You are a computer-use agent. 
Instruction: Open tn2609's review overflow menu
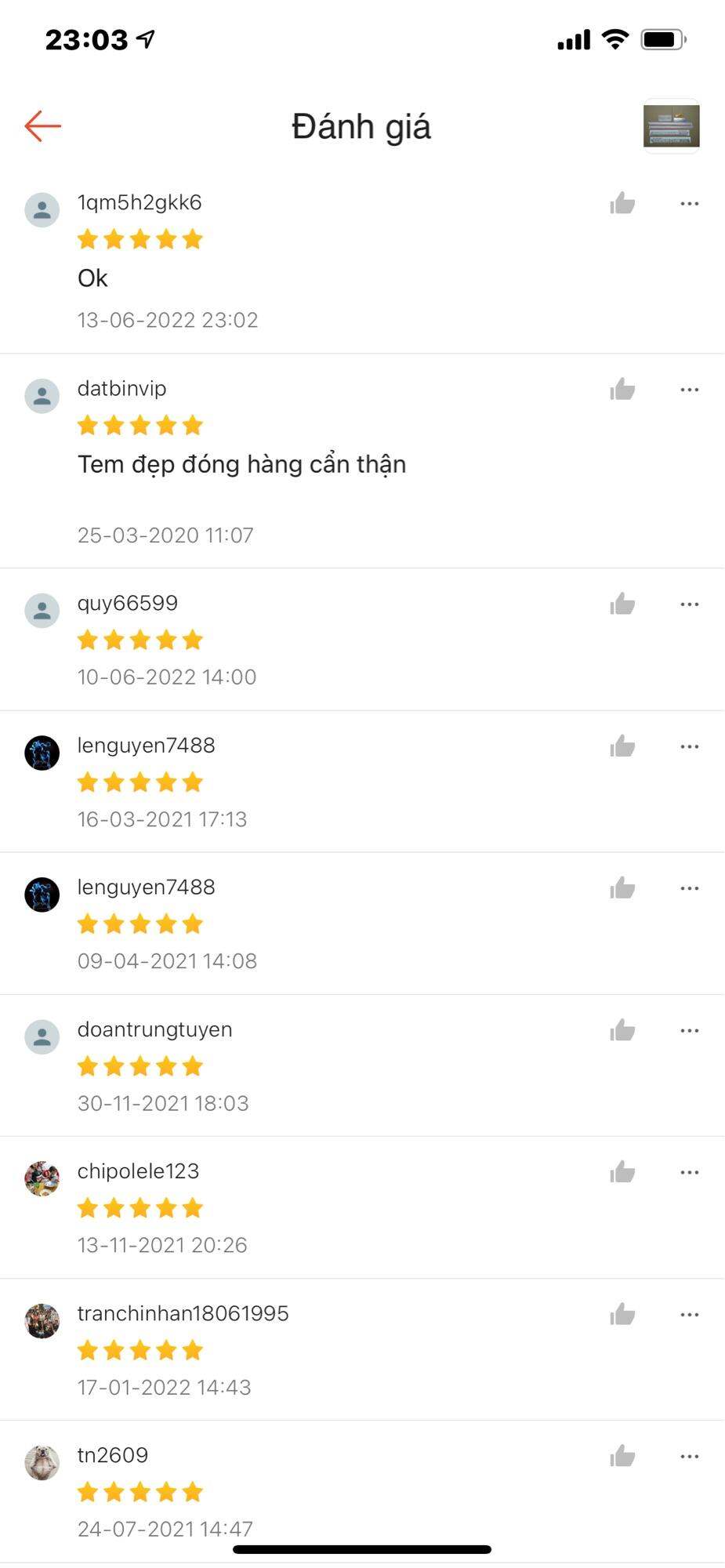(689, 1457)
